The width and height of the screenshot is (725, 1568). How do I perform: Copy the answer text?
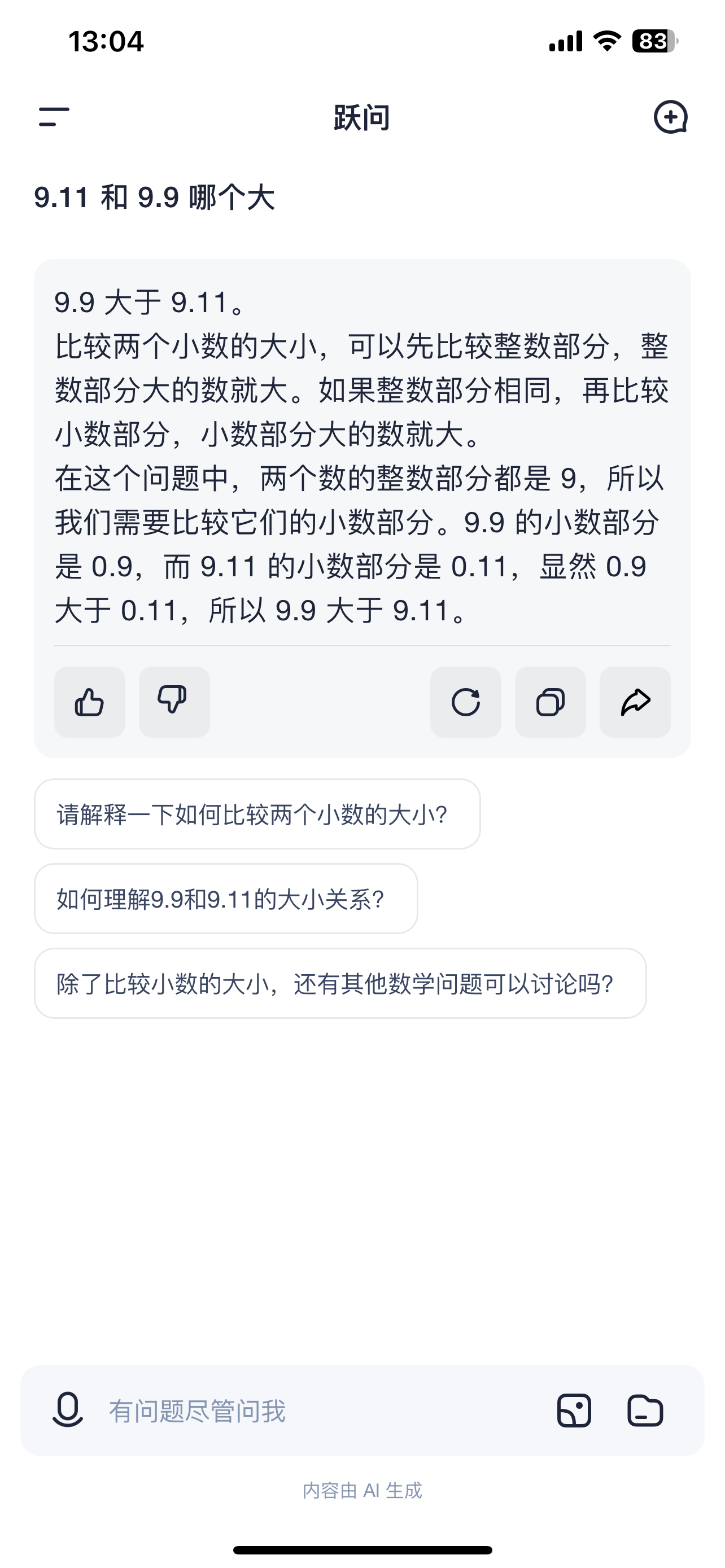click(x=551, y=702)
